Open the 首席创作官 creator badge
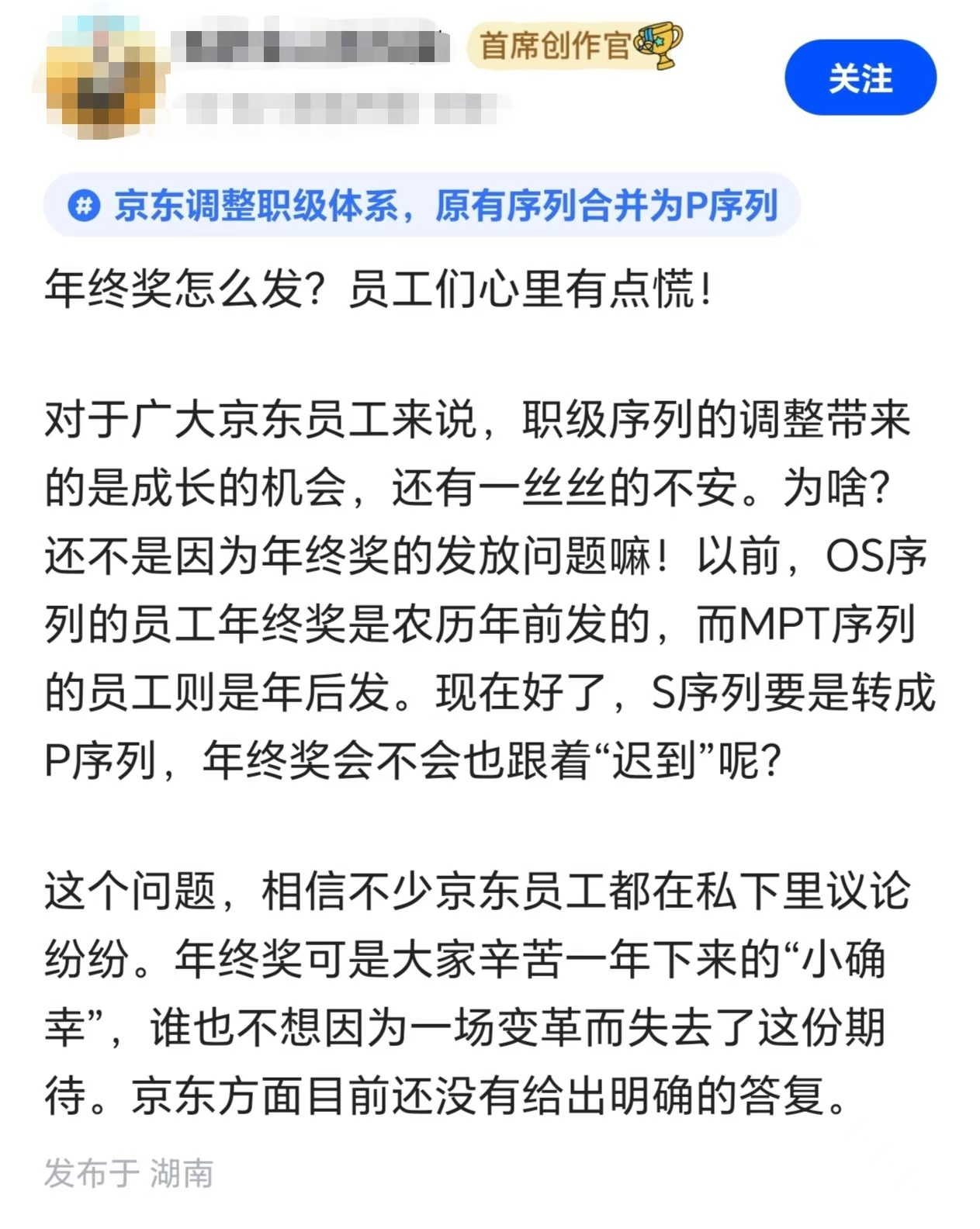Image resolution: width=980 pixels, height=1229 pixels. click(x=576, y=46)
